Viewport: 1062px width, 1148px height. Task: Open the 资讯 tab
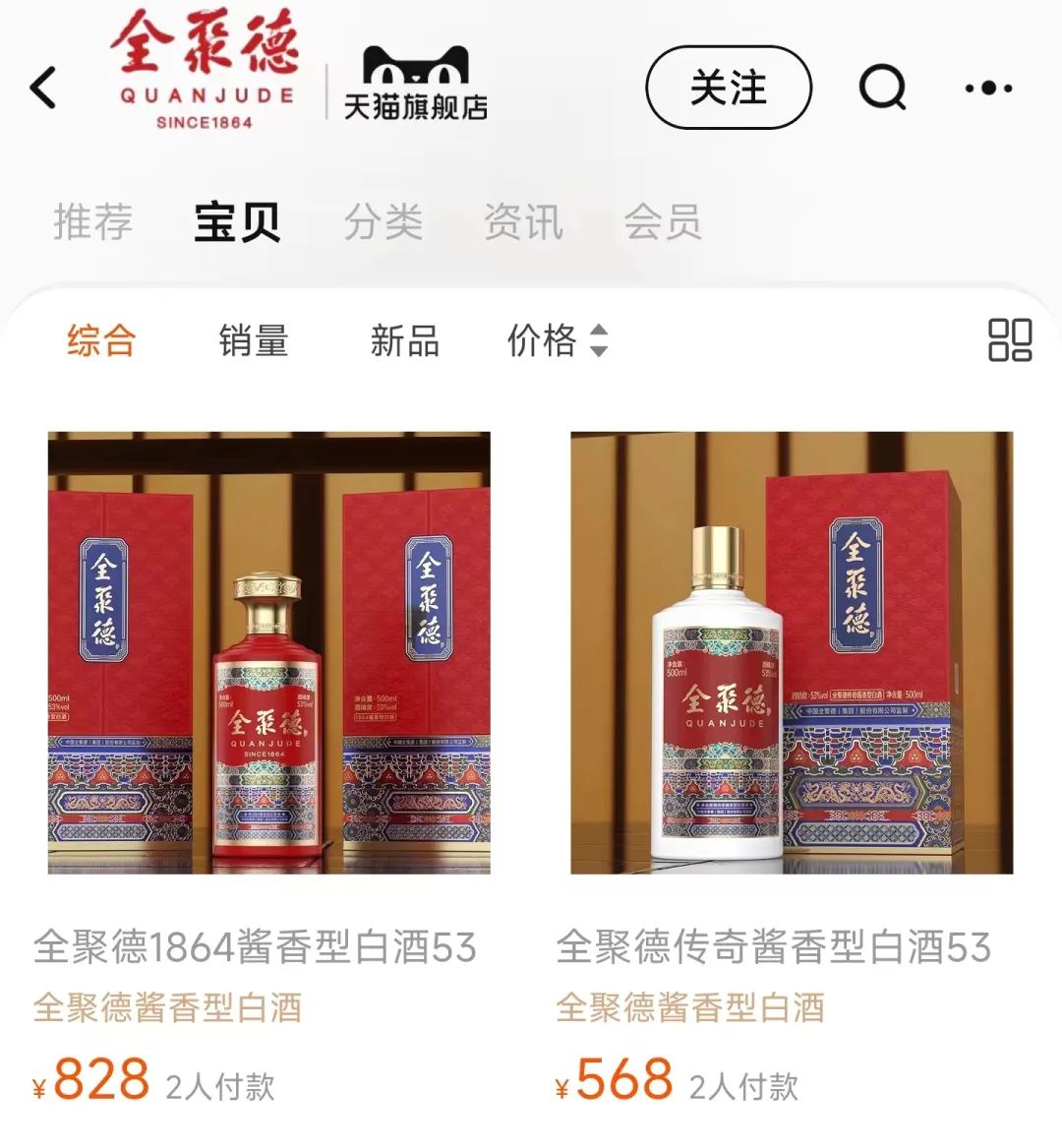pos(523,221)
